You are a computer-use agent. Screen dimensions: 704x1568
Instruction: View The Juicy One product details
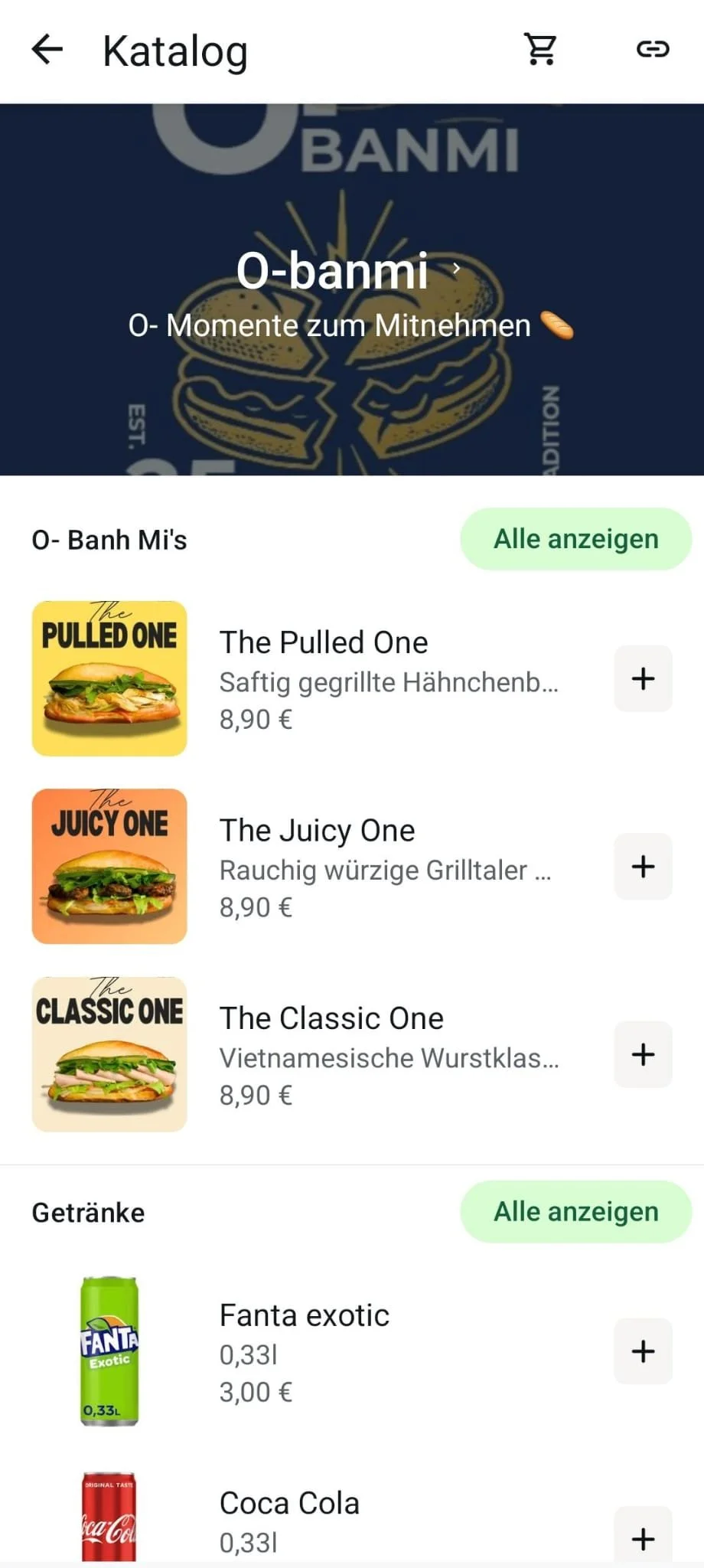click(317, 831)
